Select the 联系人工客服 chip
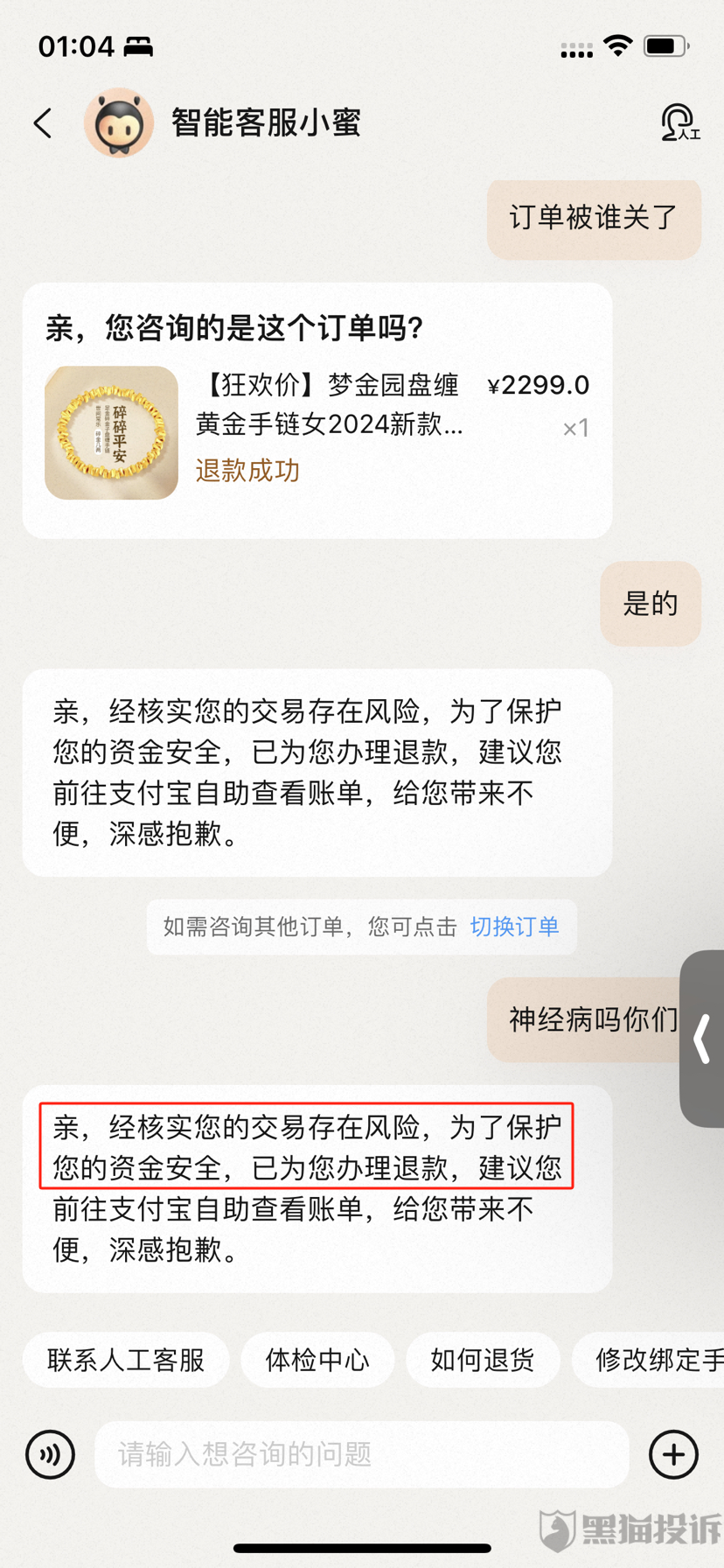This screenshot has height=1568, width=724. coord(126,1360)
